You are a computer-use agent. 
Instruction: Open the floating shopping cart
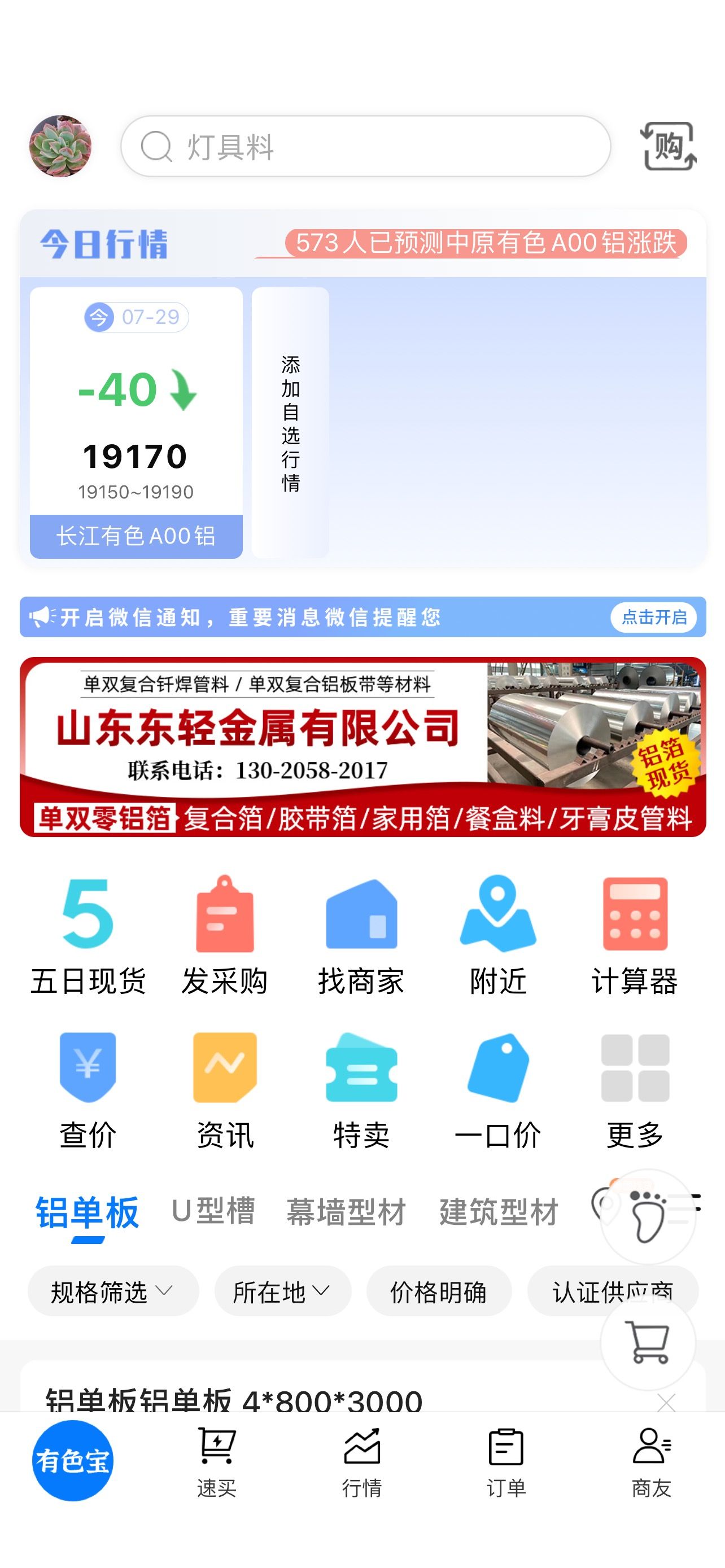[x=648, y=1343]
